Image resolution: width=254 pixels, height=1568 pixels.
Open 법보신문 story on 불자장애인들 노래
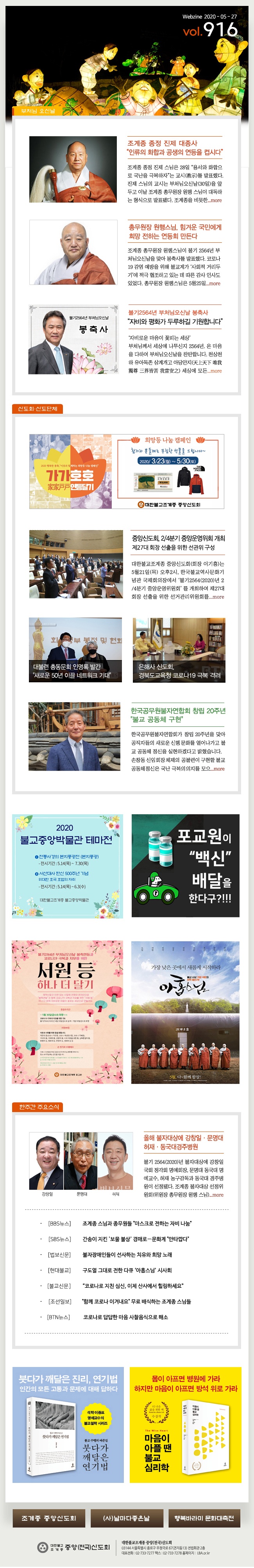click(127, 1255)
